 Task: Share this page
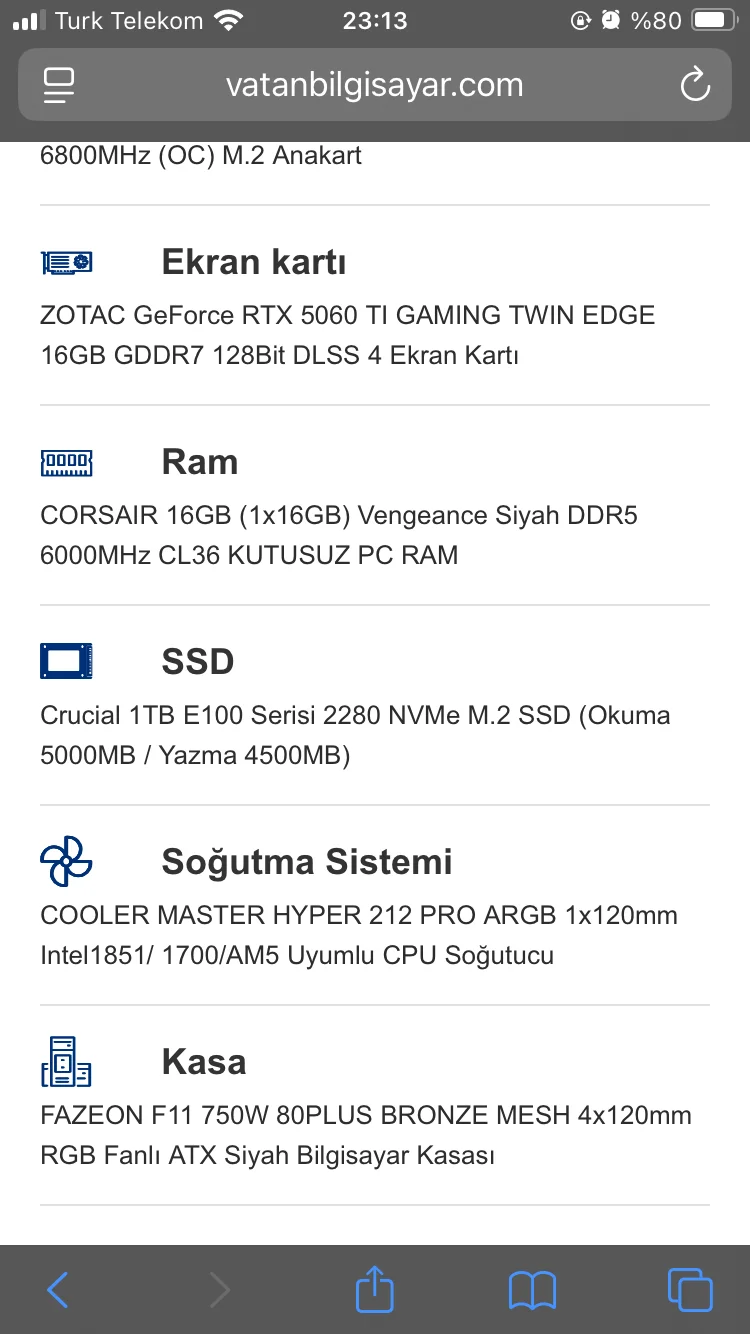point(374,1288)
